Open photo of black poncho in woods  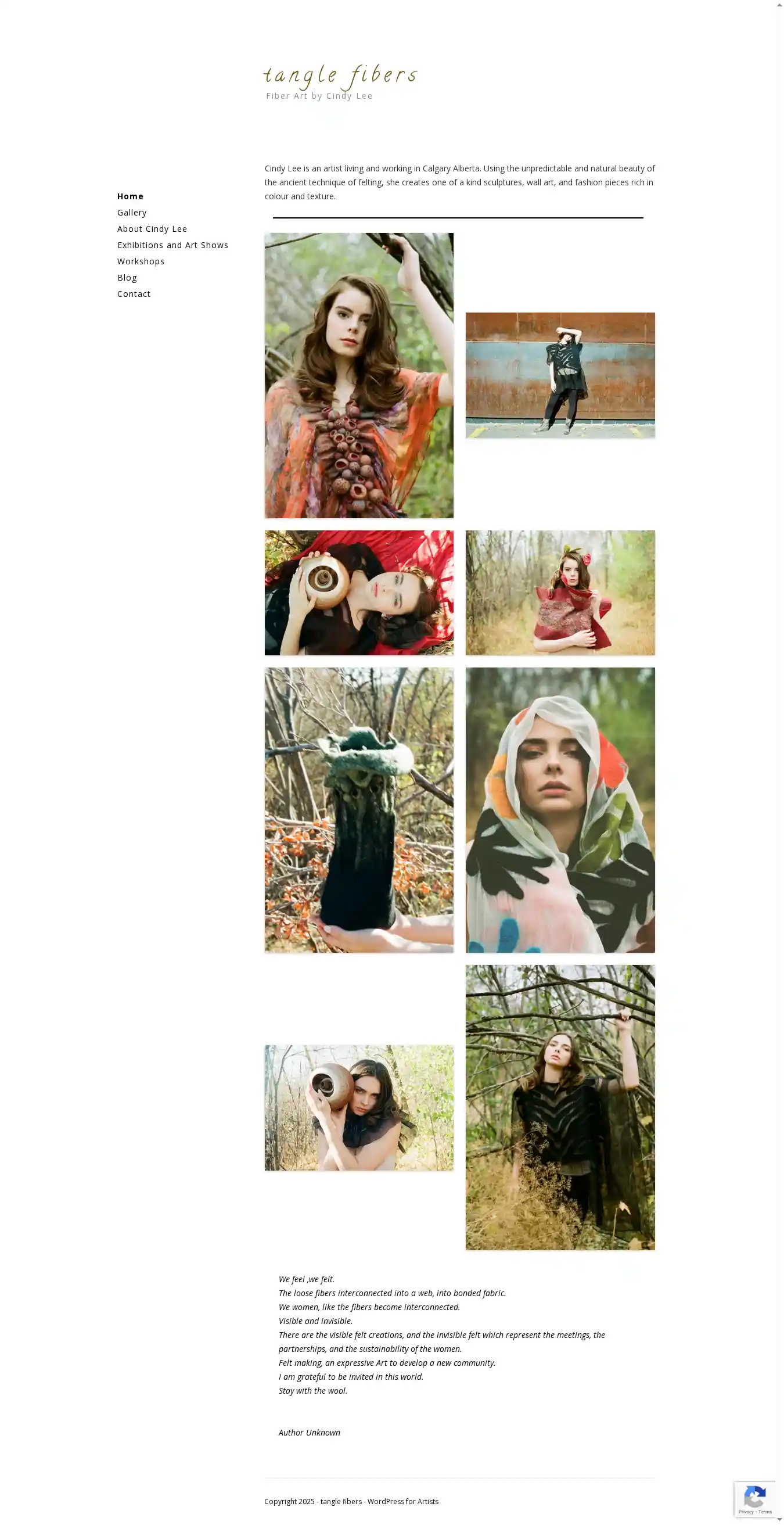560,1107
